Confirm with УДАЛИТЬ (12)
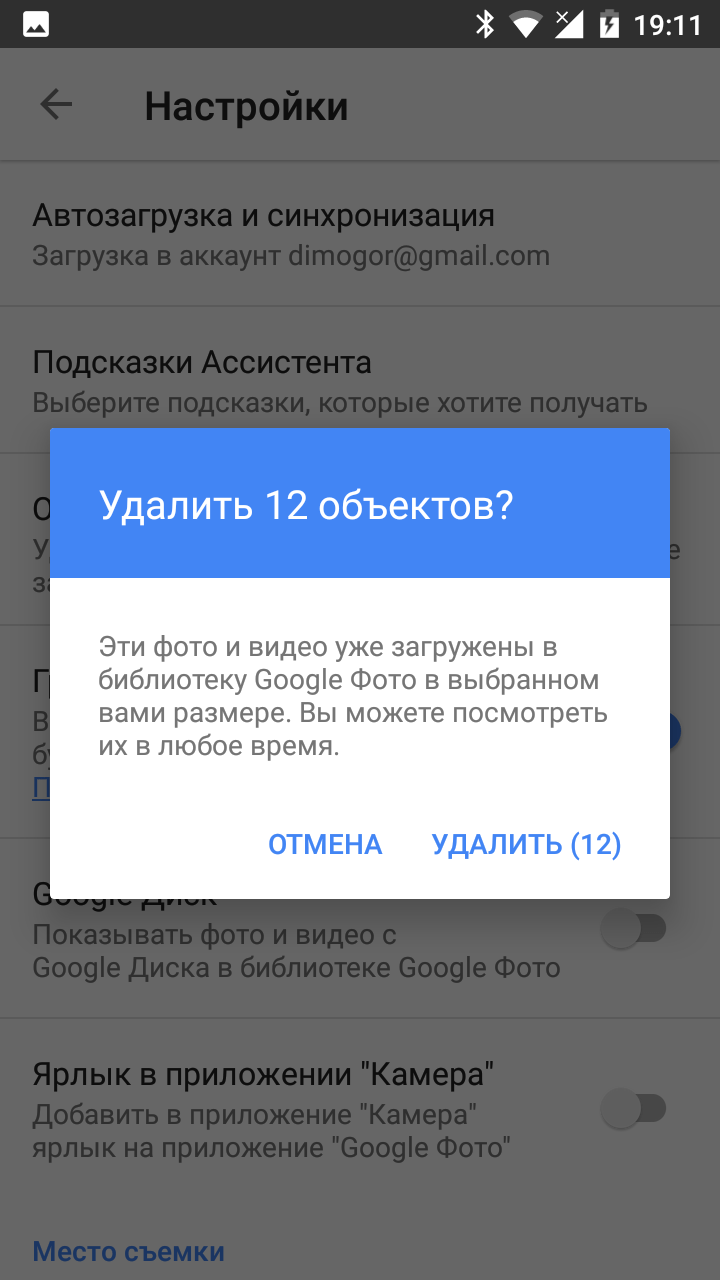 pos(526,844)
